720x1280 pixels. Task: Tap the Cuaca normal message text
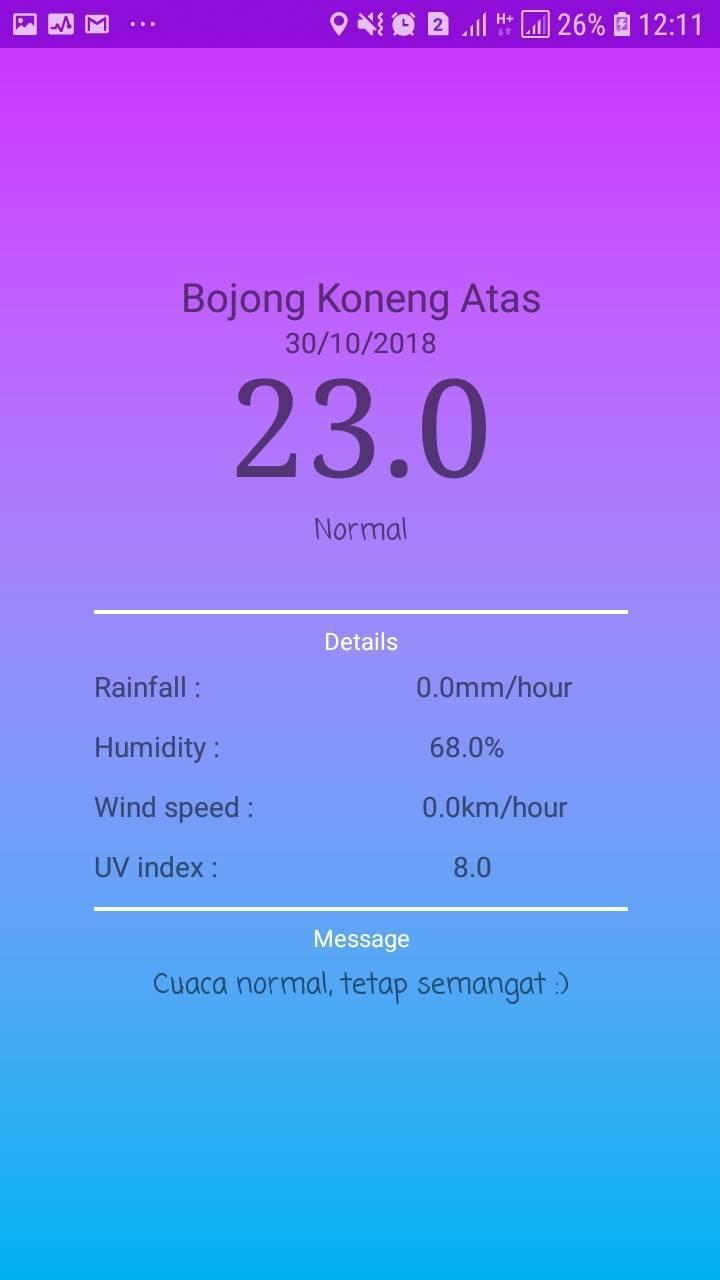pyautogui.click(x=360, y=983)
